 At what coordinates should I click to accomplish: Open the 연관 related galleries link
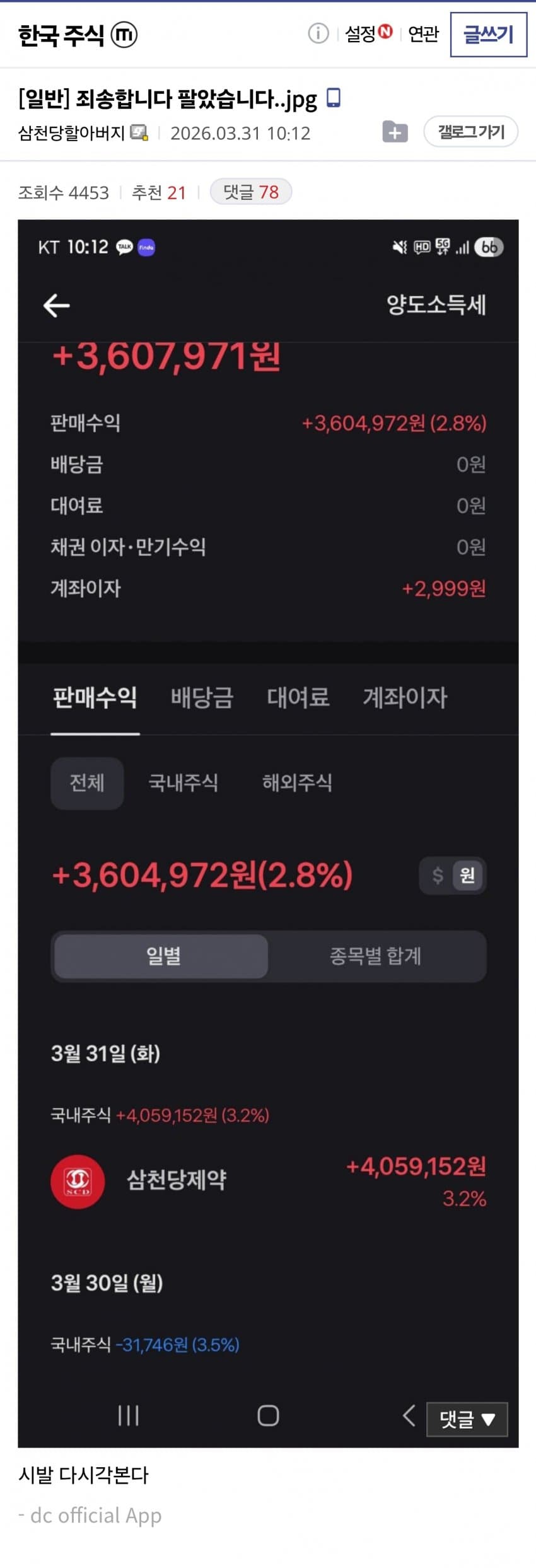tap(423, 34)
